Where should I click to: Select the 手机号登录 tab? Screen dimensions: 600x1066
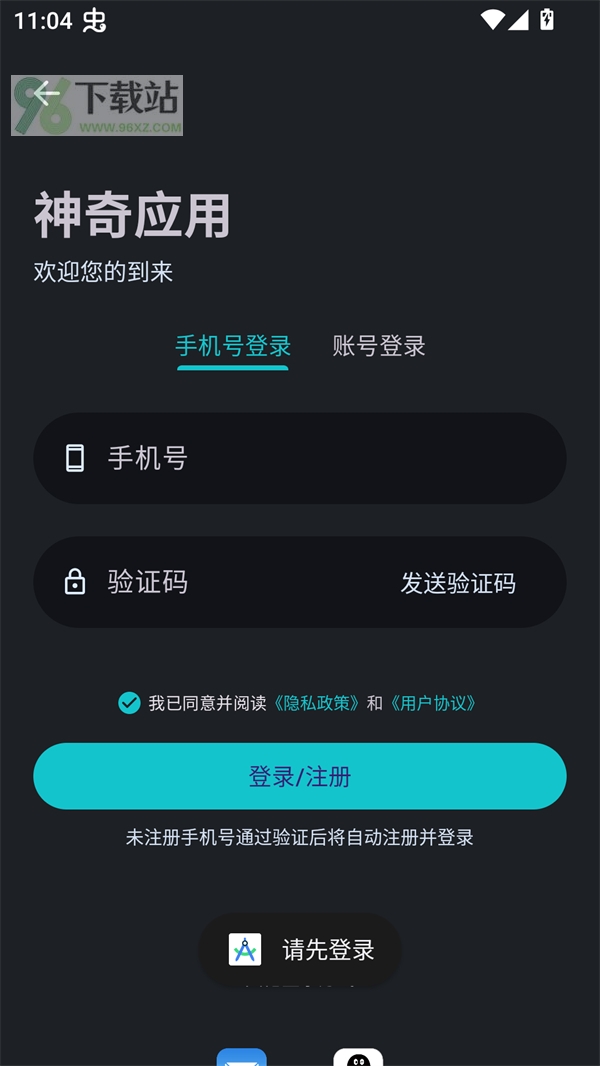(233, 346)
